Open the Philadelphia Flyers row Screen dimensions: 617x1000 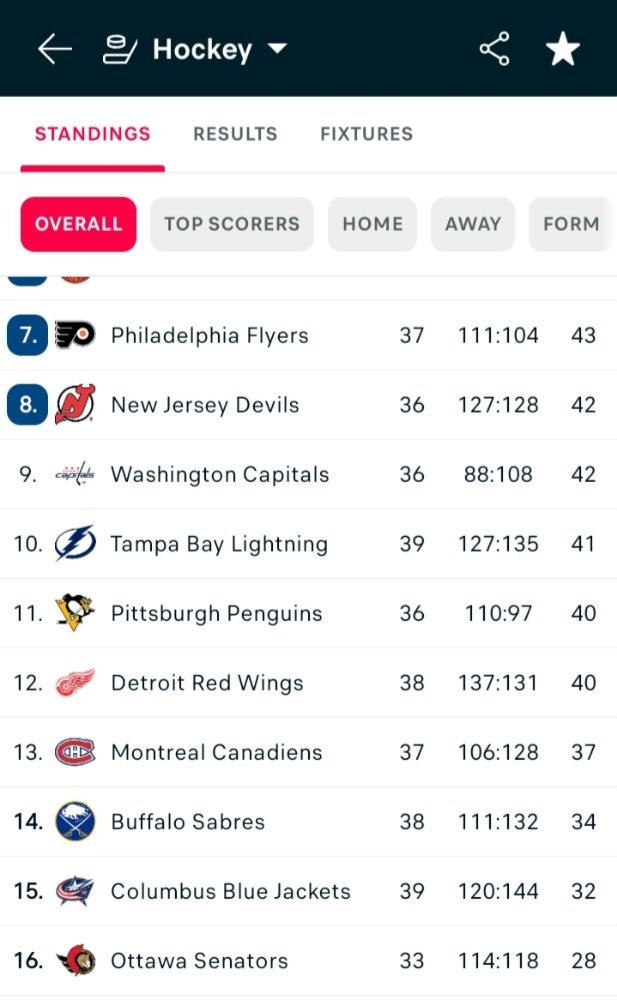(308, 335)
